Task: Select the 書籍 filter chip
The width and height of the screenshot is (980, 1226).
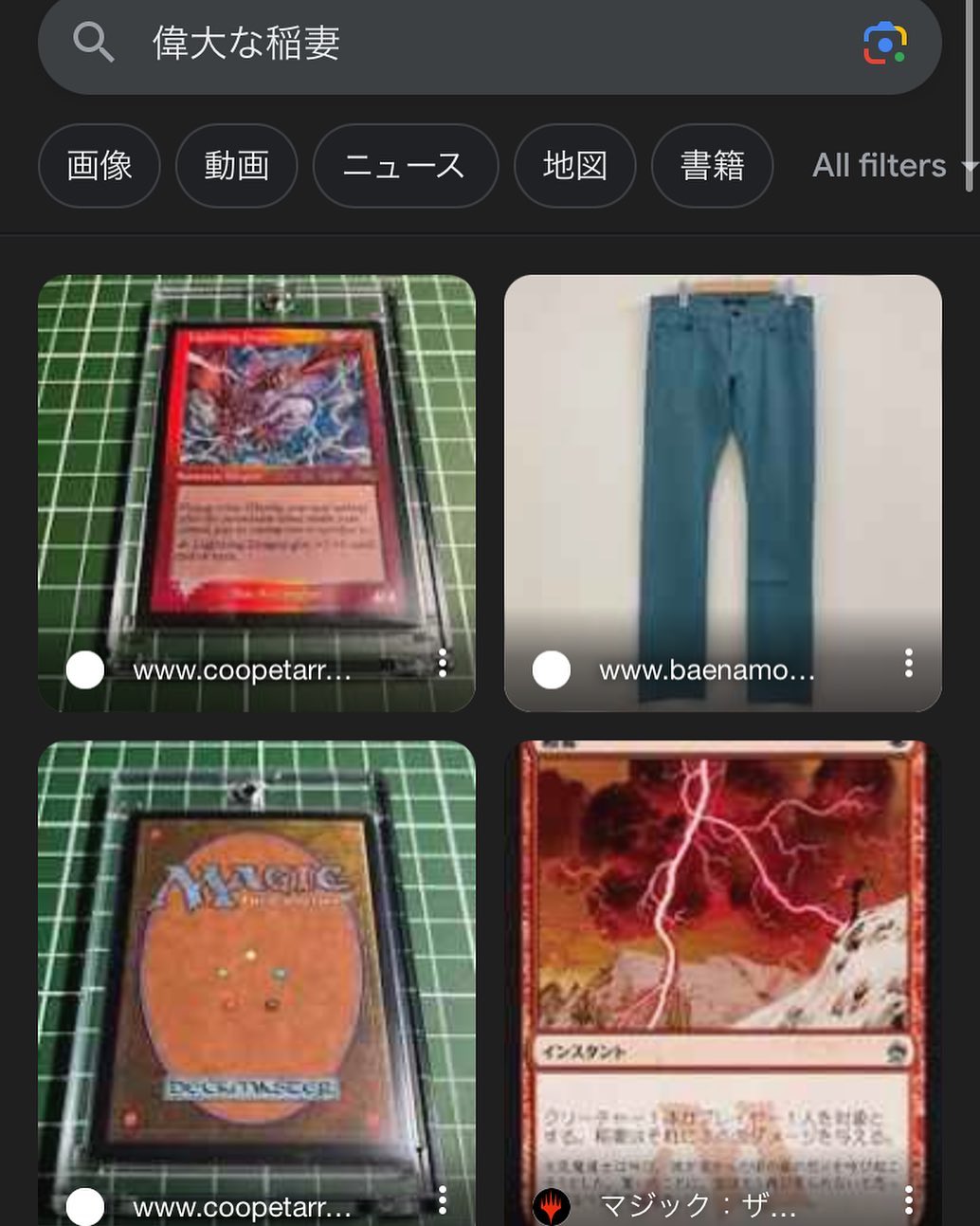Action: click(x=712, y=166)
